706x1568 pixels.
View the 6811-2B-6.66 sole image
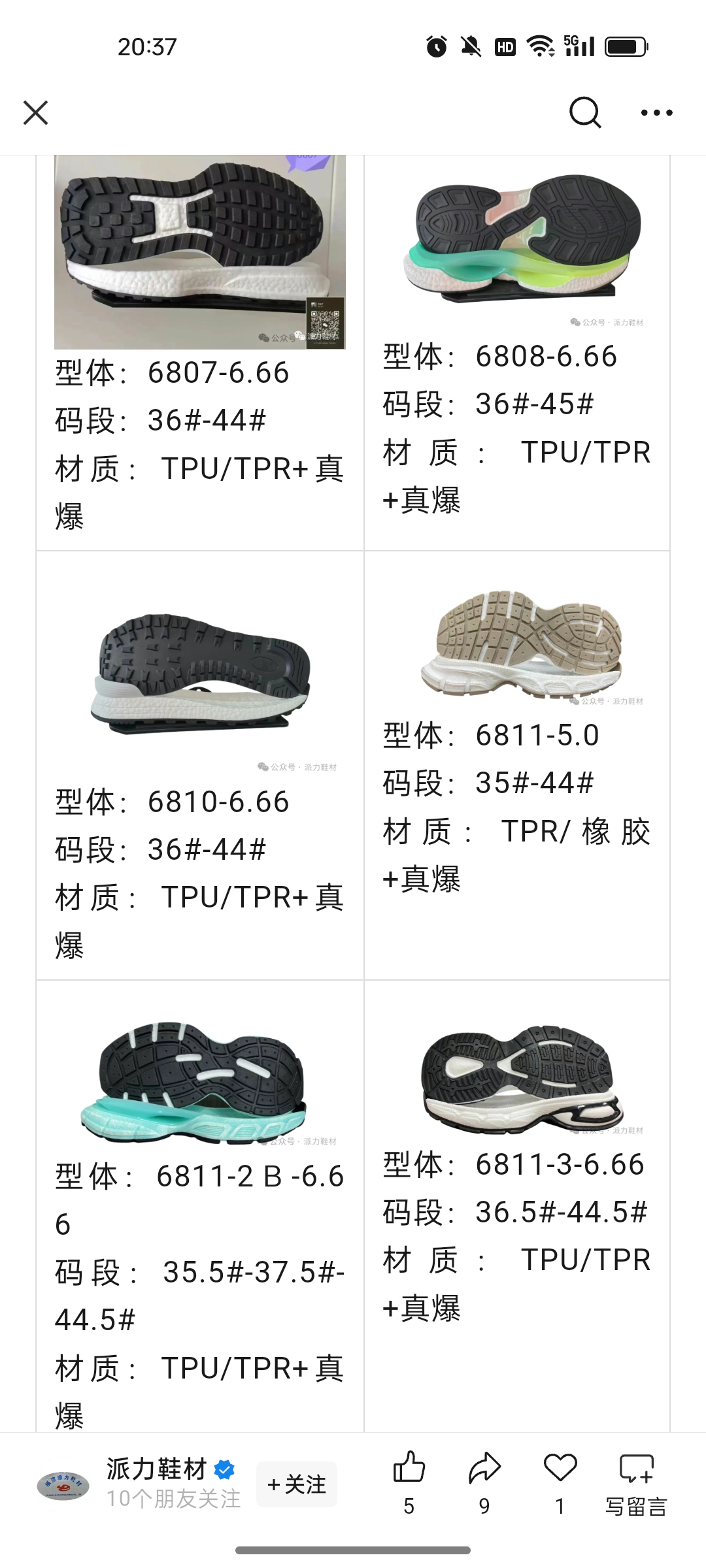pyautogui.click(x=199, y=1081)
